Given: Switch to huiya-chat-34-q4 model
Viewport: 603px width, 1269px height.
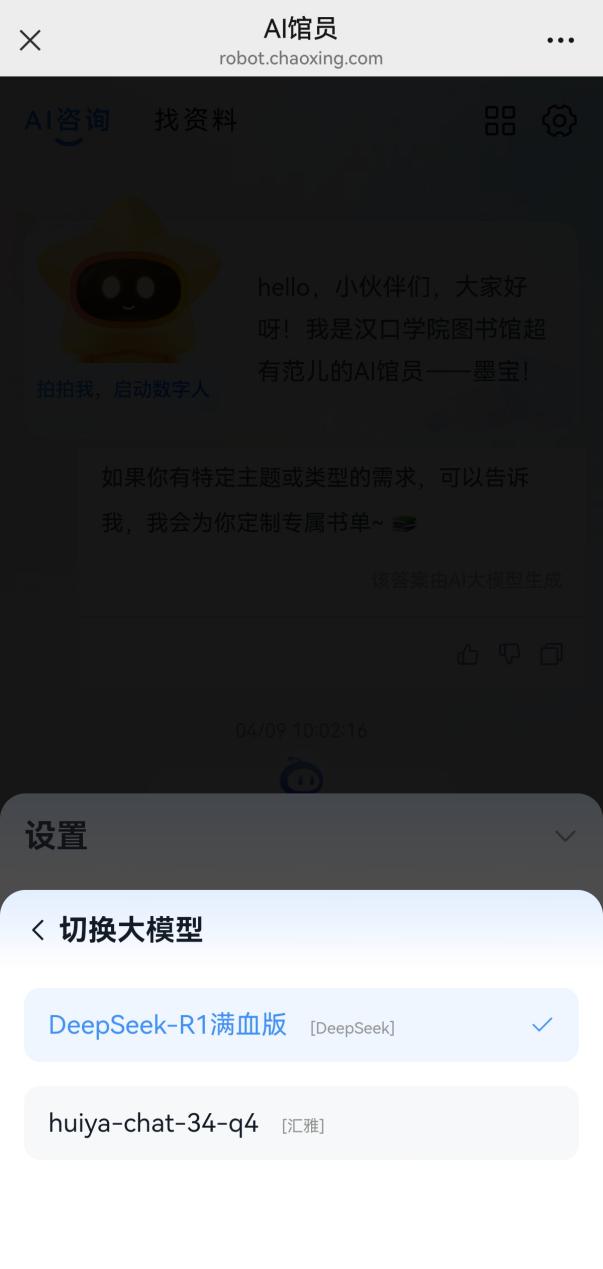Looking at the screenshot, I should tap(300, 1123).
